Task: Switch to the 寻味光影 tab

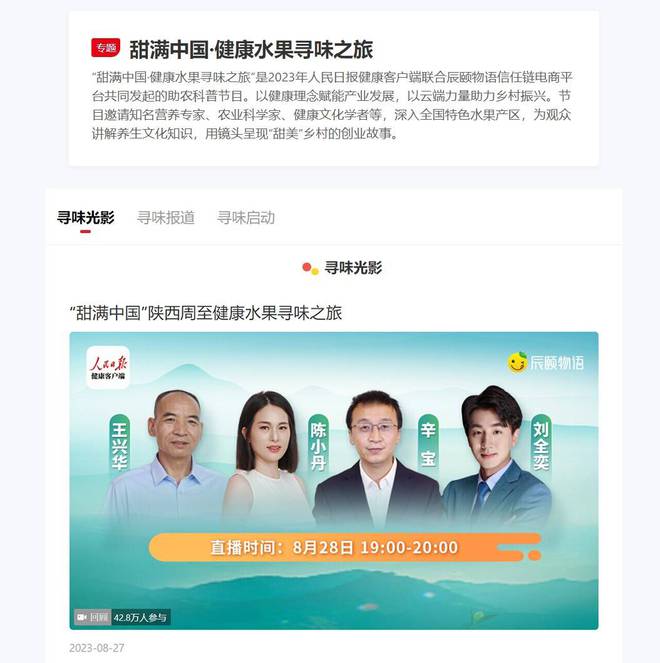Action: pyautogui.click(x=86, y=218)
